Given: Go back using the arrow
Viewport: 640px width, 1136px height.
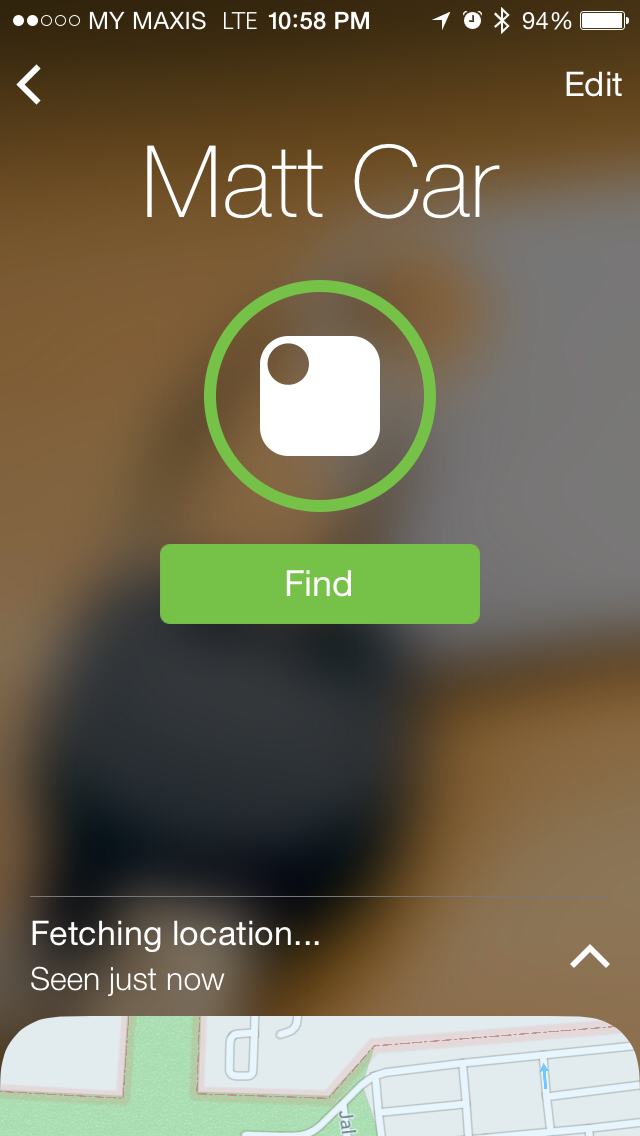Looking at the screenshot, I should 30,85.
